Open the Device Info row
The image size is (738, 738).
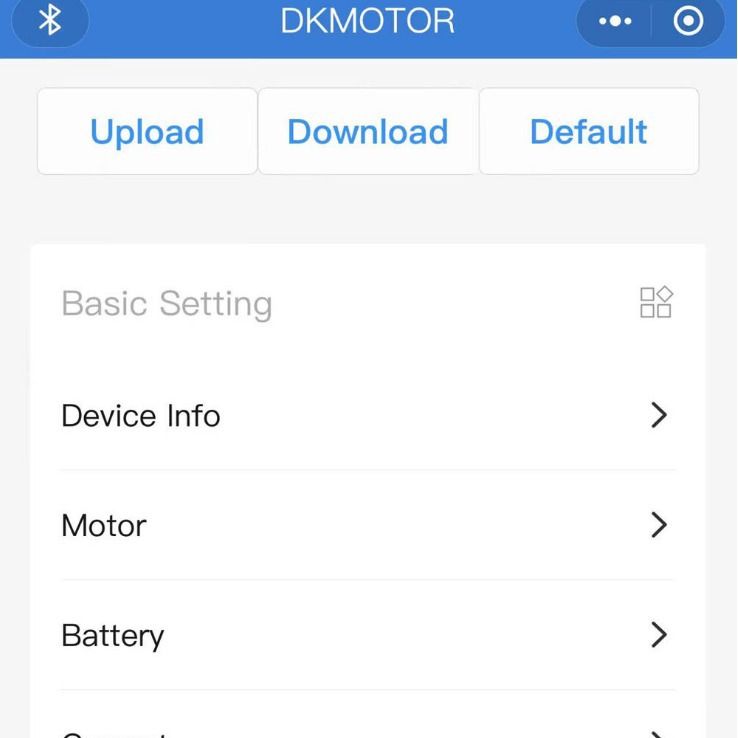[368, 415]
